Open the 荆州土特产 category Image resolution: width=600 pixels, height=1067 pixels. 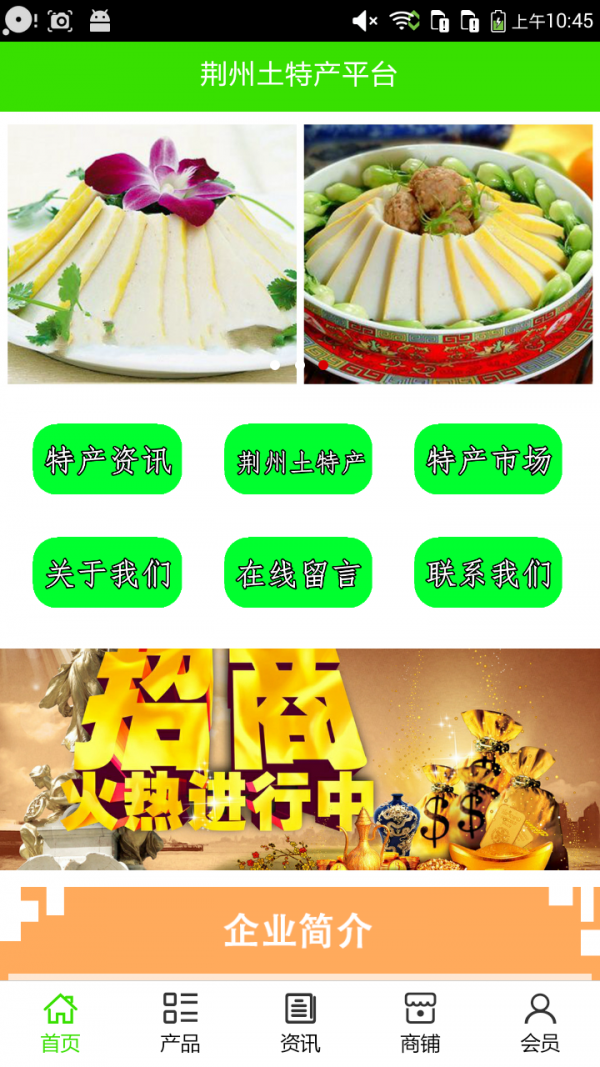point(298,459)
